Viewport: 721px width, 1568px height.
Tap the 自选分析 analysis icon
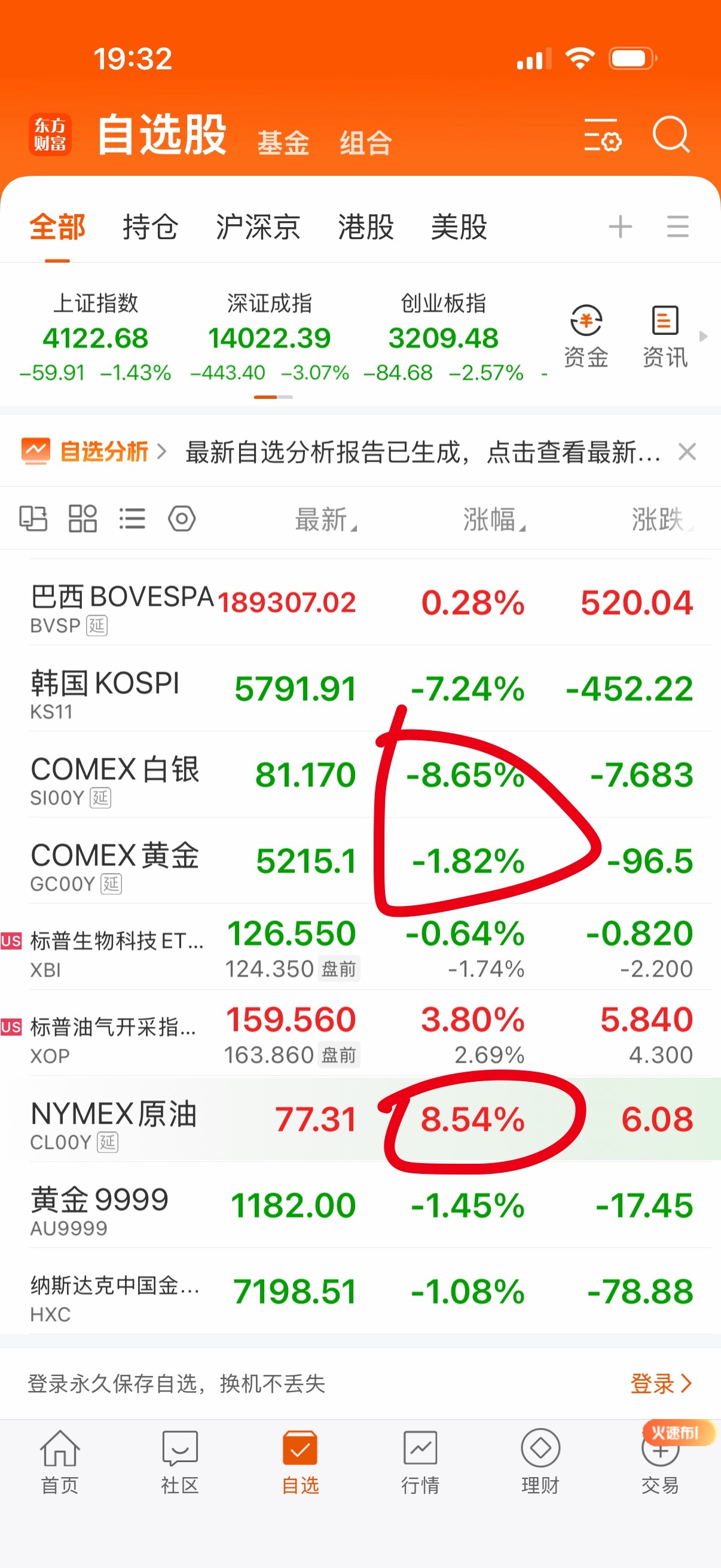38,451
